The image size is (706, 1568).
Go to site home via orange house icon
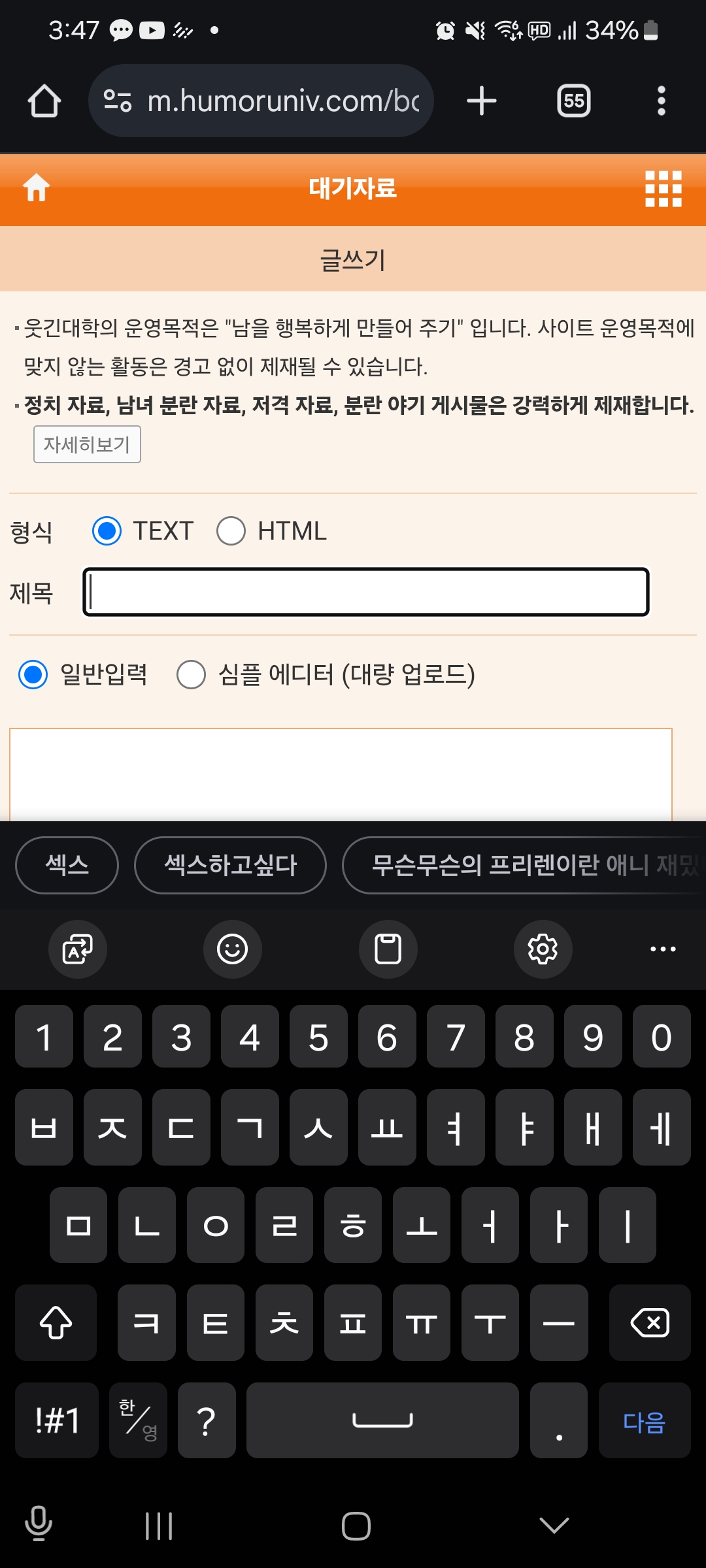[37, 188]
